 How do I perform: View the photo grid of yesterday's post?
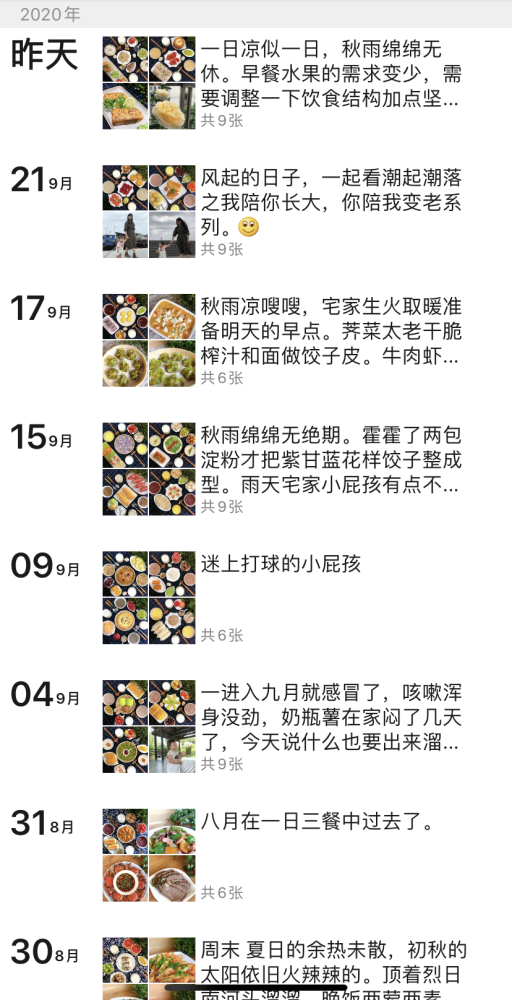tap(149, 83)
